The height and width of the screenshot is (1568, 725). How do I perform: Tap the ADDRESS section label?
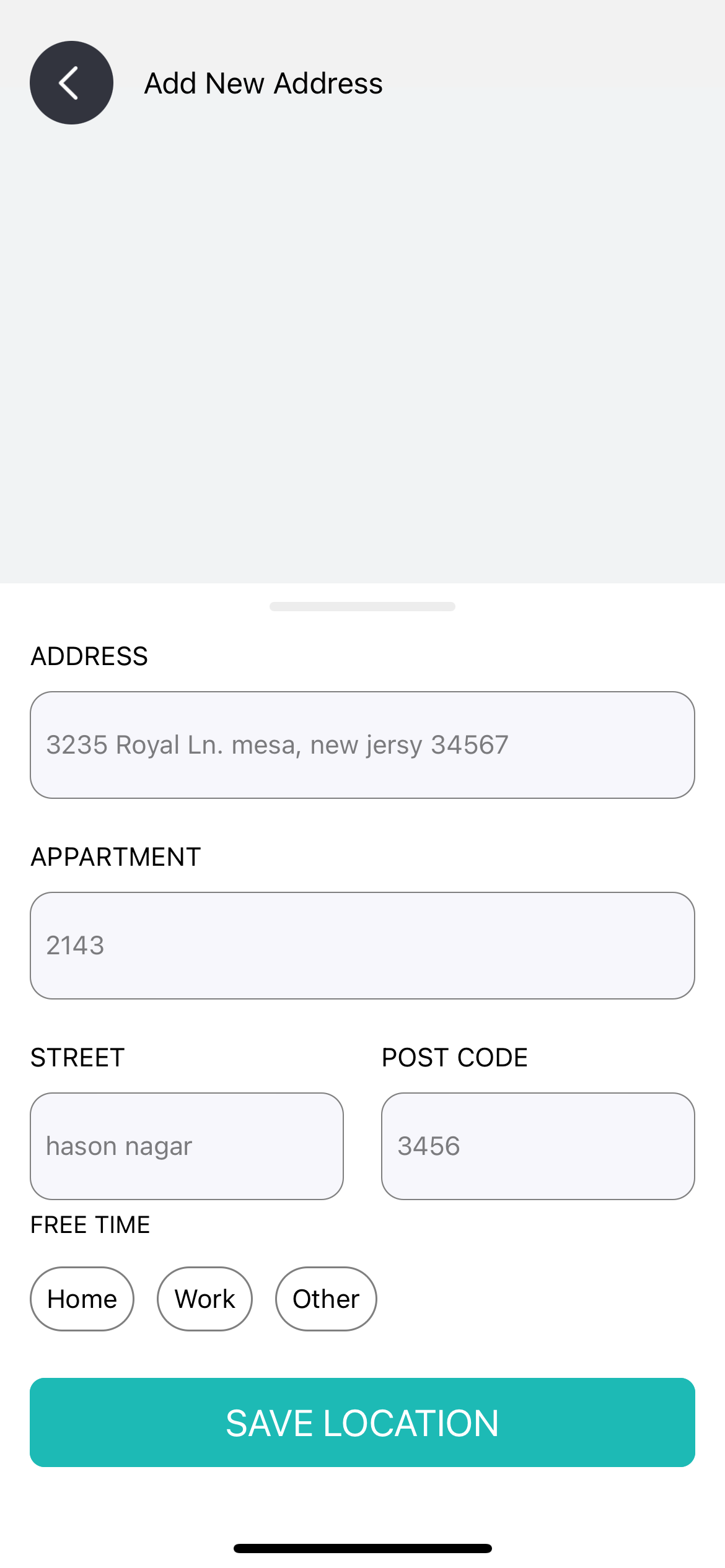click(x=89, y=656)
